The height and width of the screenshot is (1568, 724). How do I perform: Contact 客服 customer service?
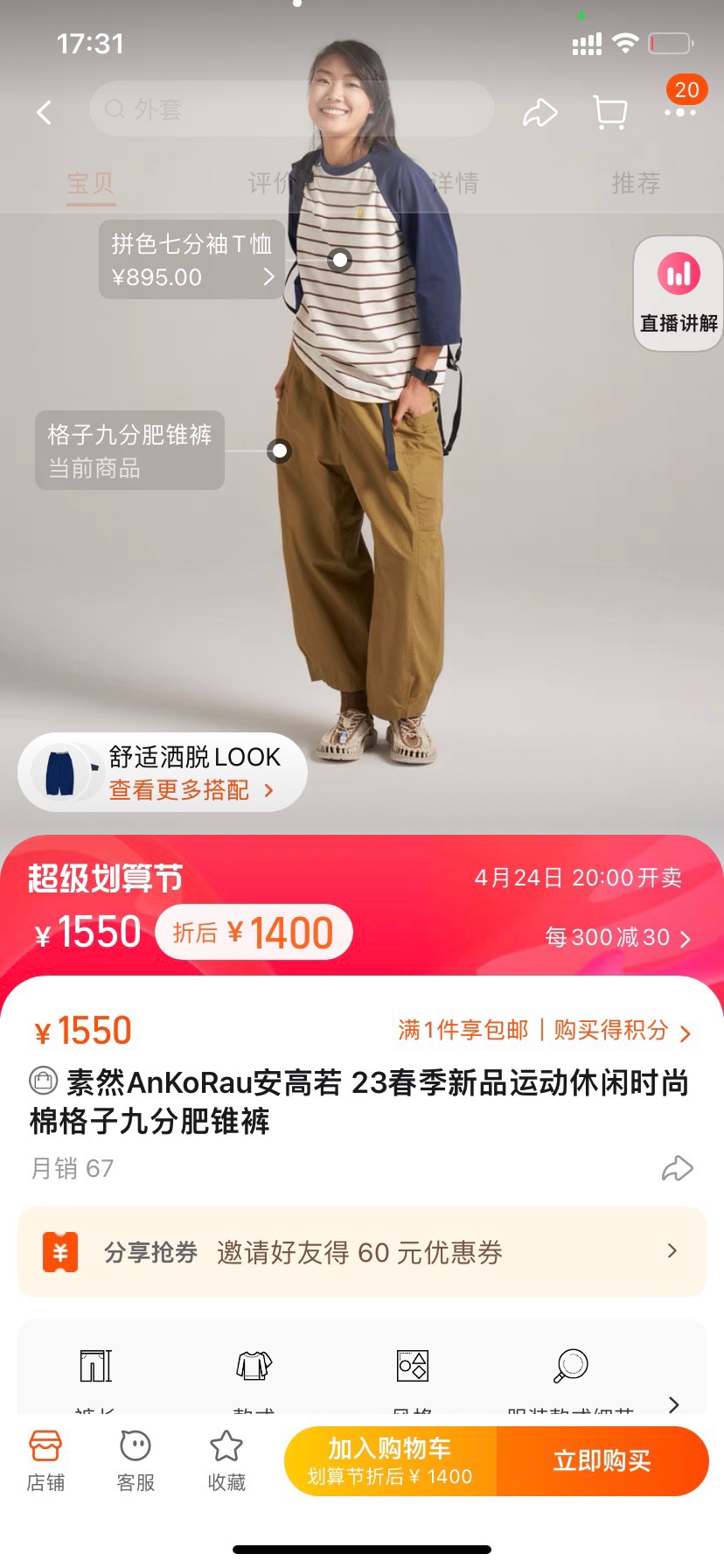point(136,1461)
